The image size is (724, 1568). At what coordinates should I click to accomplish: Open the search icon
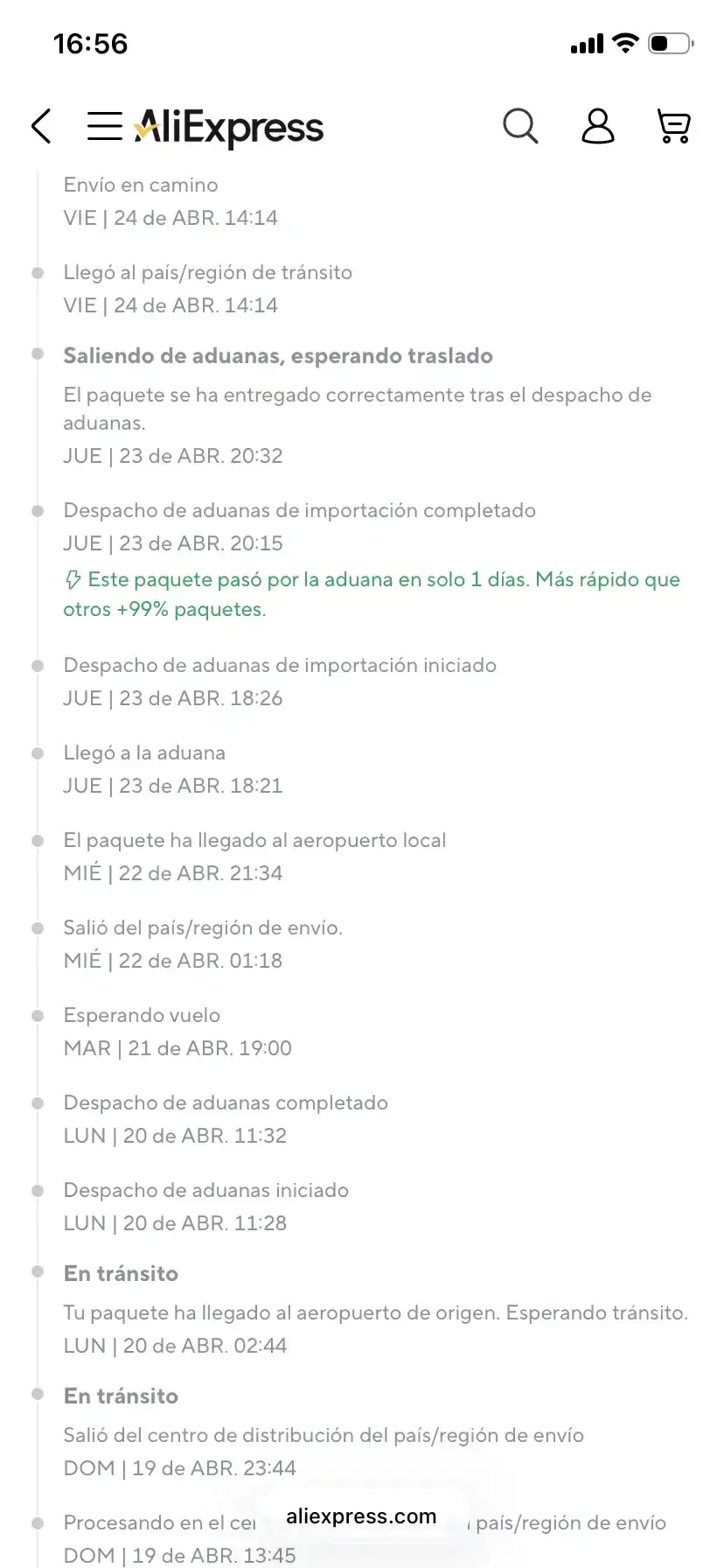point(520,126)
